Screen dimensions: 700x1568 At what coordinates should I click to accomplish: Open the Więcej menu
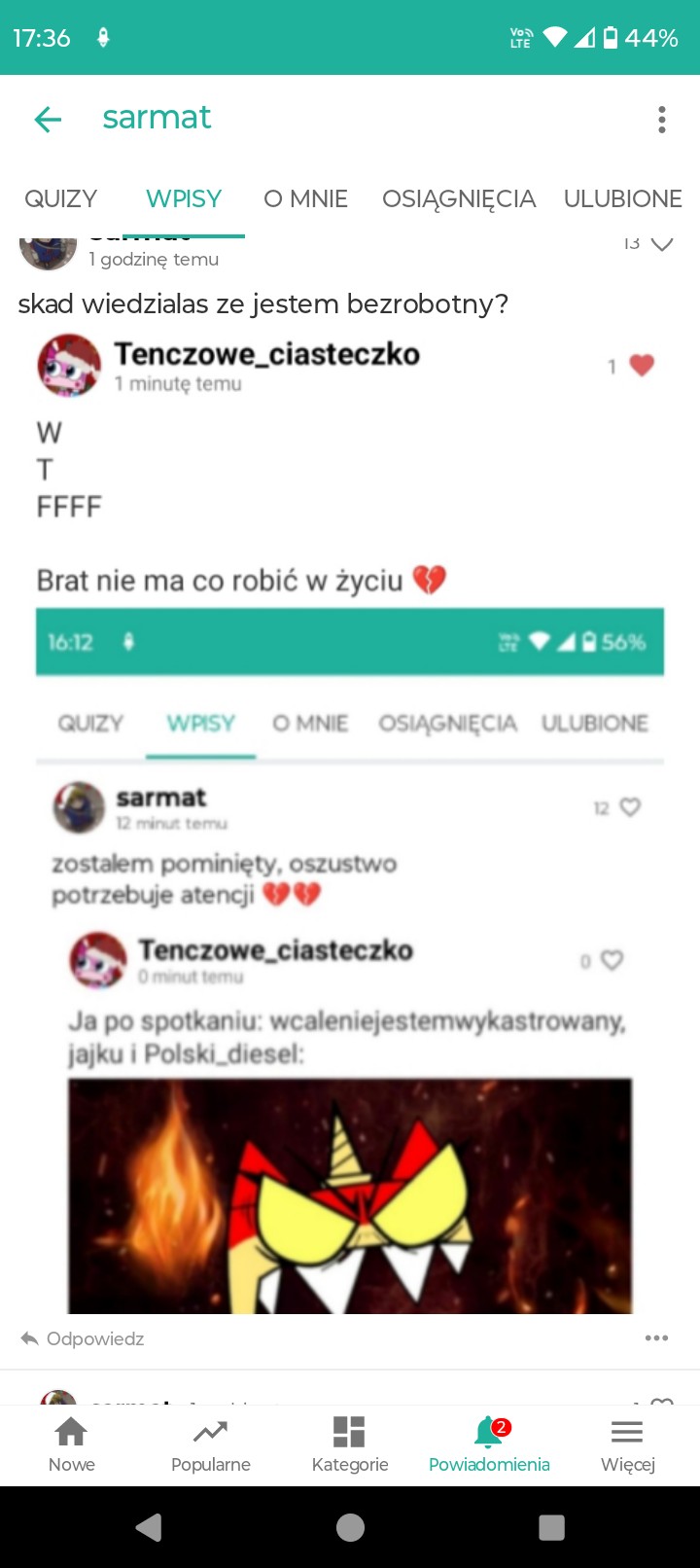(x=628, y=1444)
